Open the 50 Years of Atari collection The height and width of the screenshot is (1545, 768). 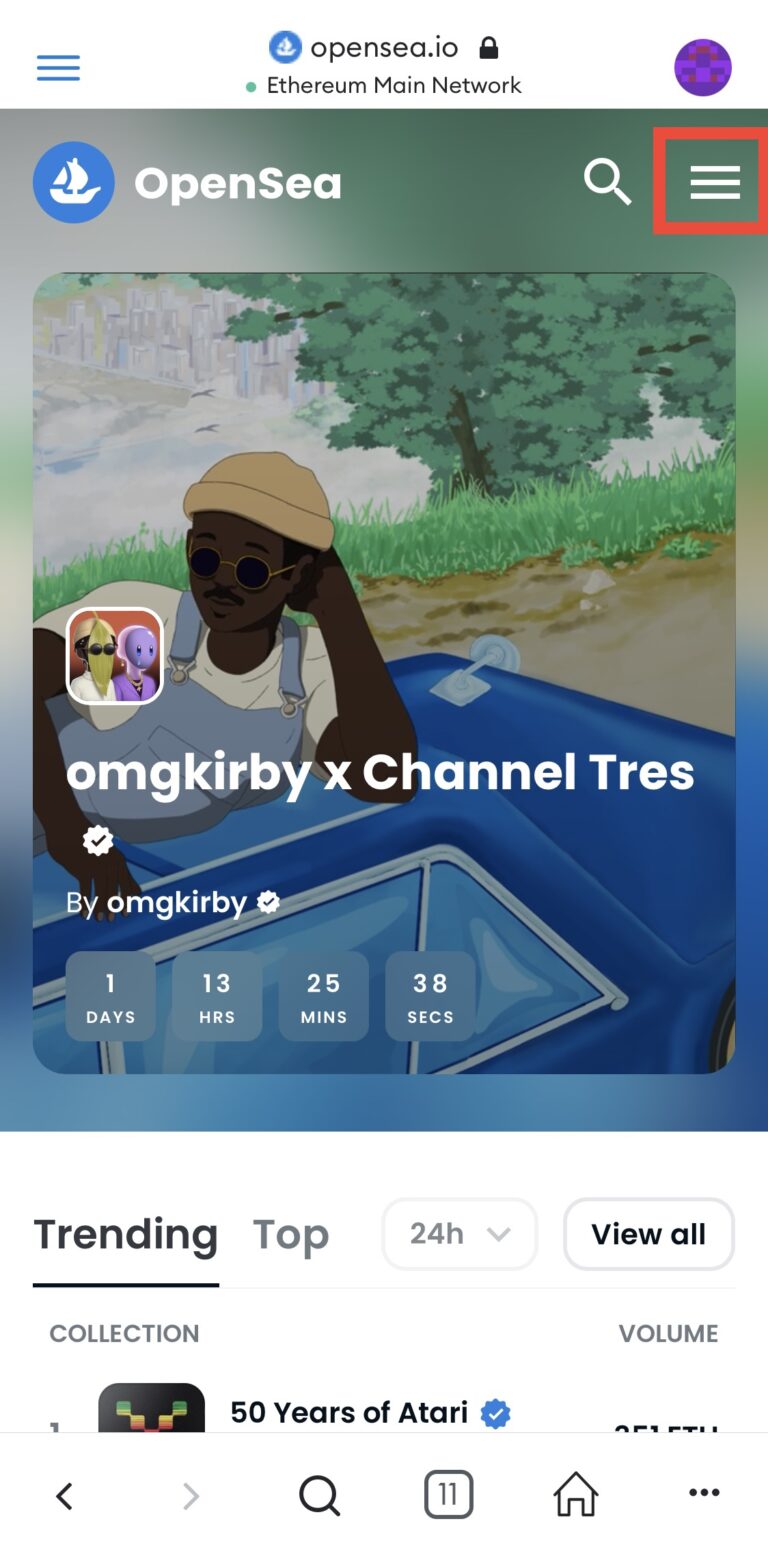click(349, 1412)
